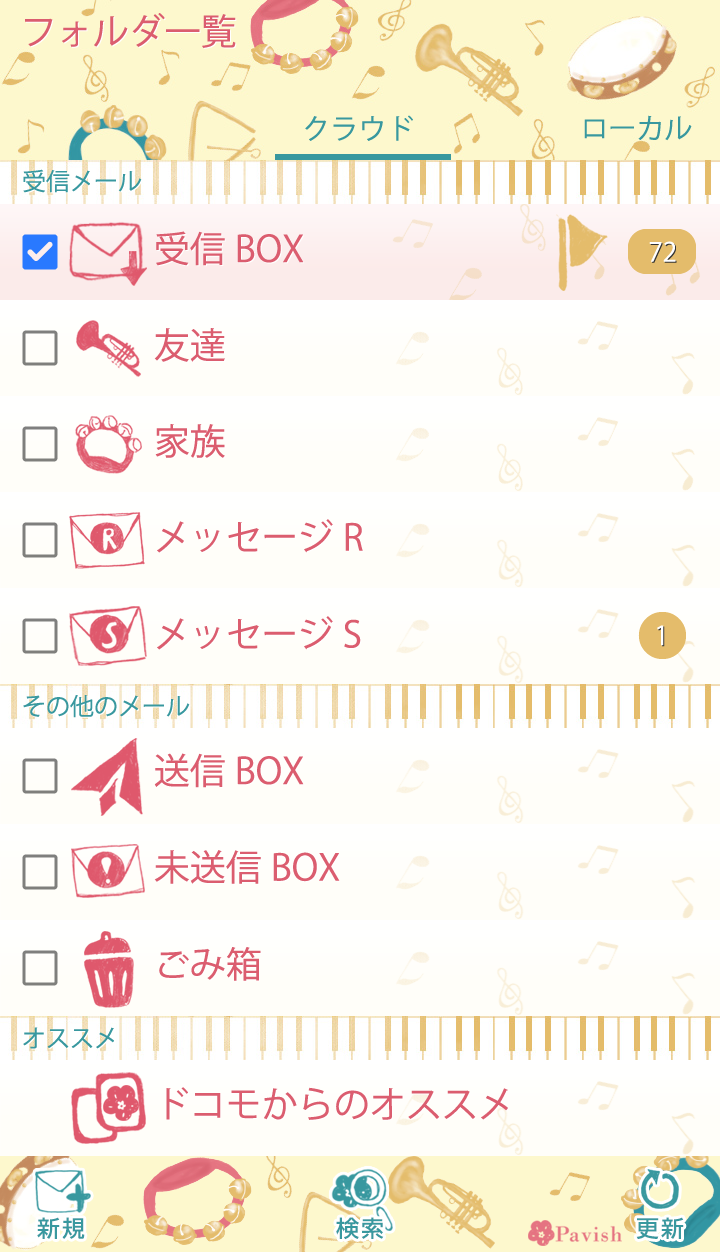720x1252 pixels.
Task: Switch to the ローカル tab
Action: [636, 129]
